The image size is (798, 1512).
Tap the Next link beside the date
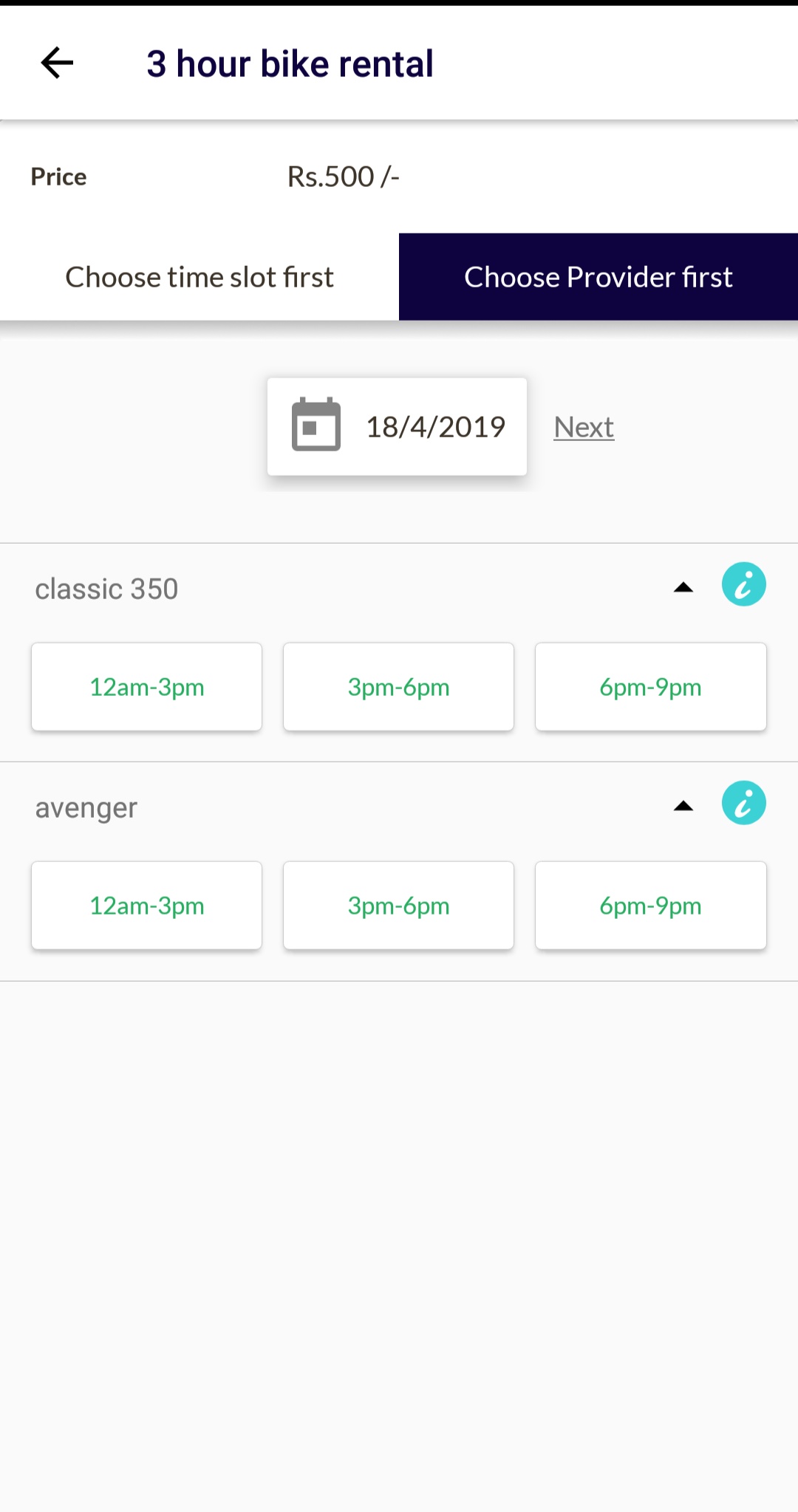click(x=584, y=427)
